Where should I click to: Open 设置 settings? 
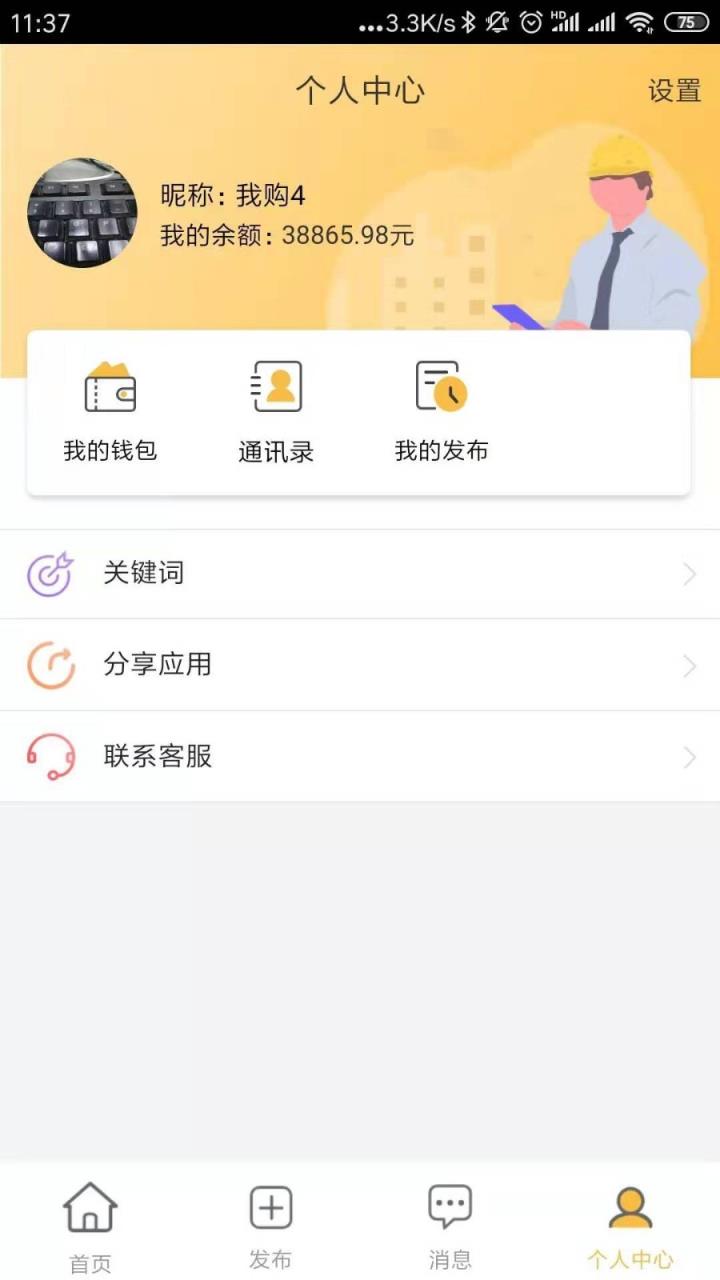(675, 92)
